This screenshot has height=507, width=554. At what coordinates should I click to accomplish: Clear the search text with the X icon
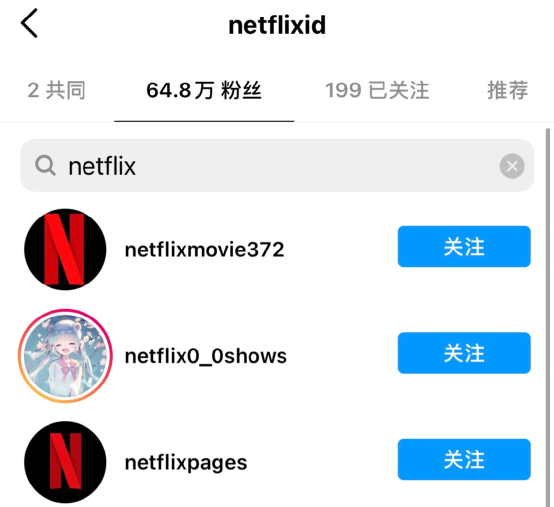tap(512, 166)
